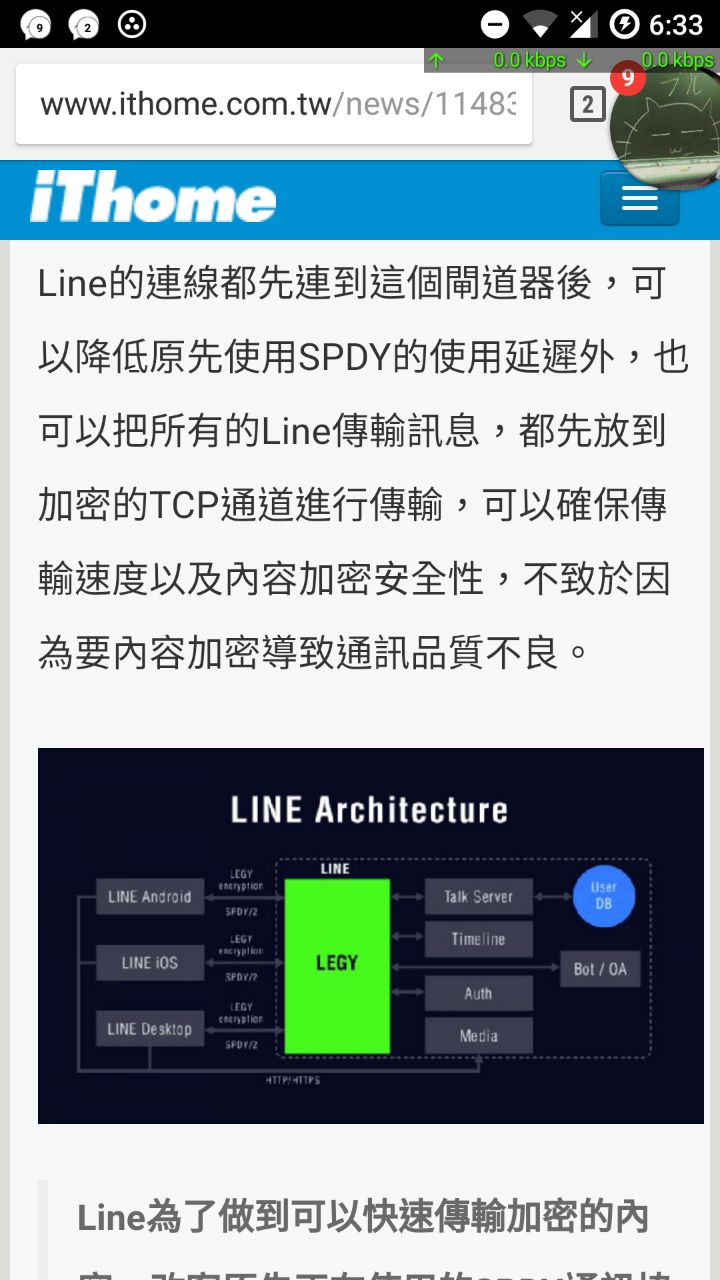The height and width of the screenshot is (1280, 720).
Task: View the LINE Architecture image
Action: point(371,936)
